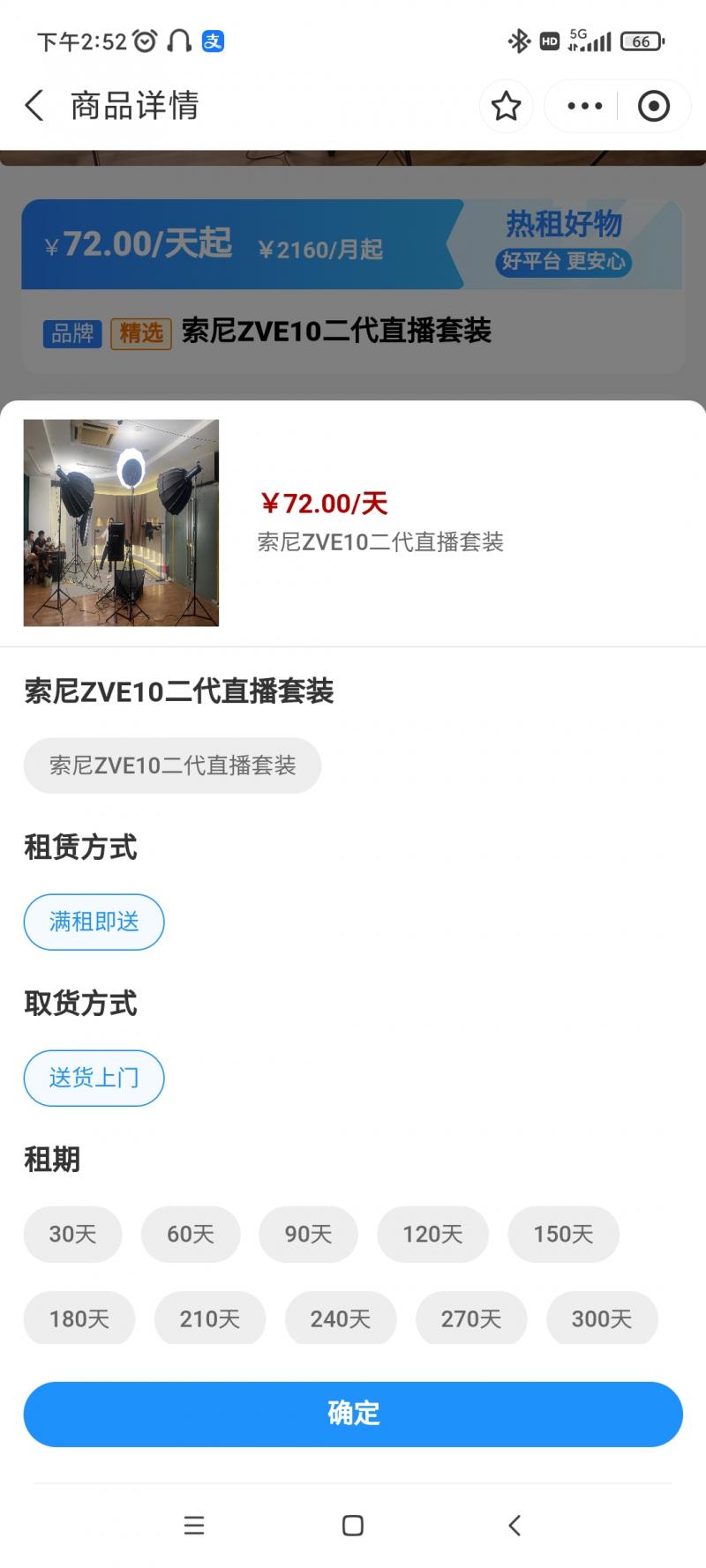Set the rental period to 210天
The image size is (706, 1568).
pos(210,1318)
